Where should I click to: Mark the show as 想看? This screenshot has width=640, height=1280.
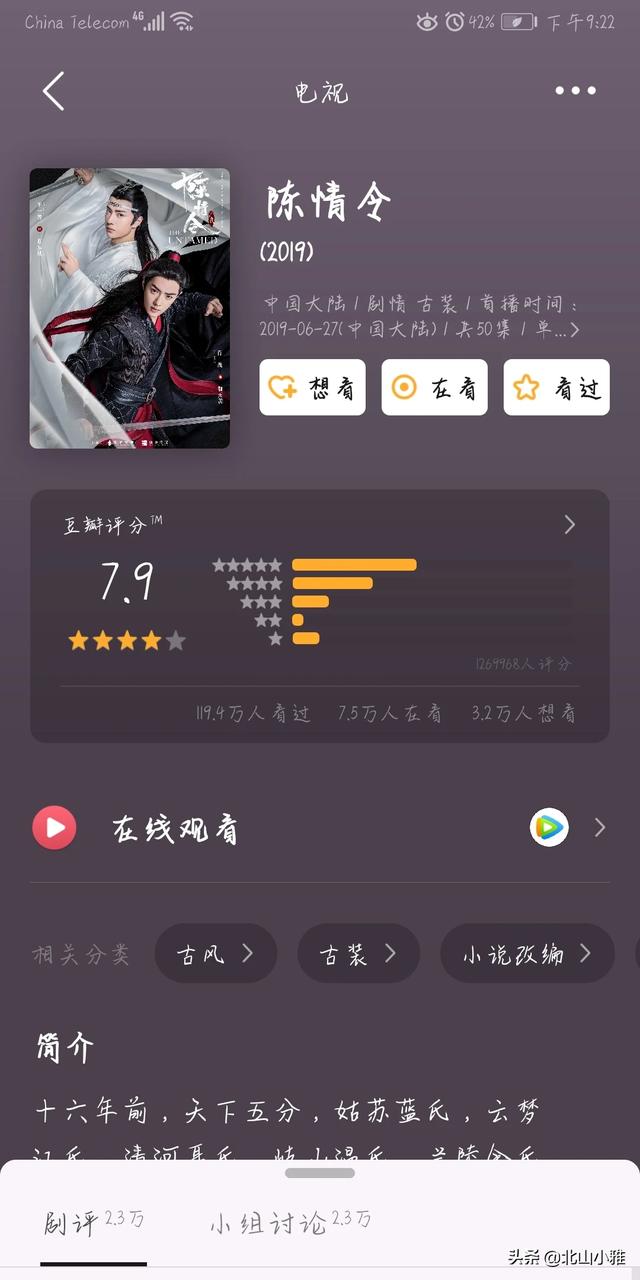click(313, 387)
